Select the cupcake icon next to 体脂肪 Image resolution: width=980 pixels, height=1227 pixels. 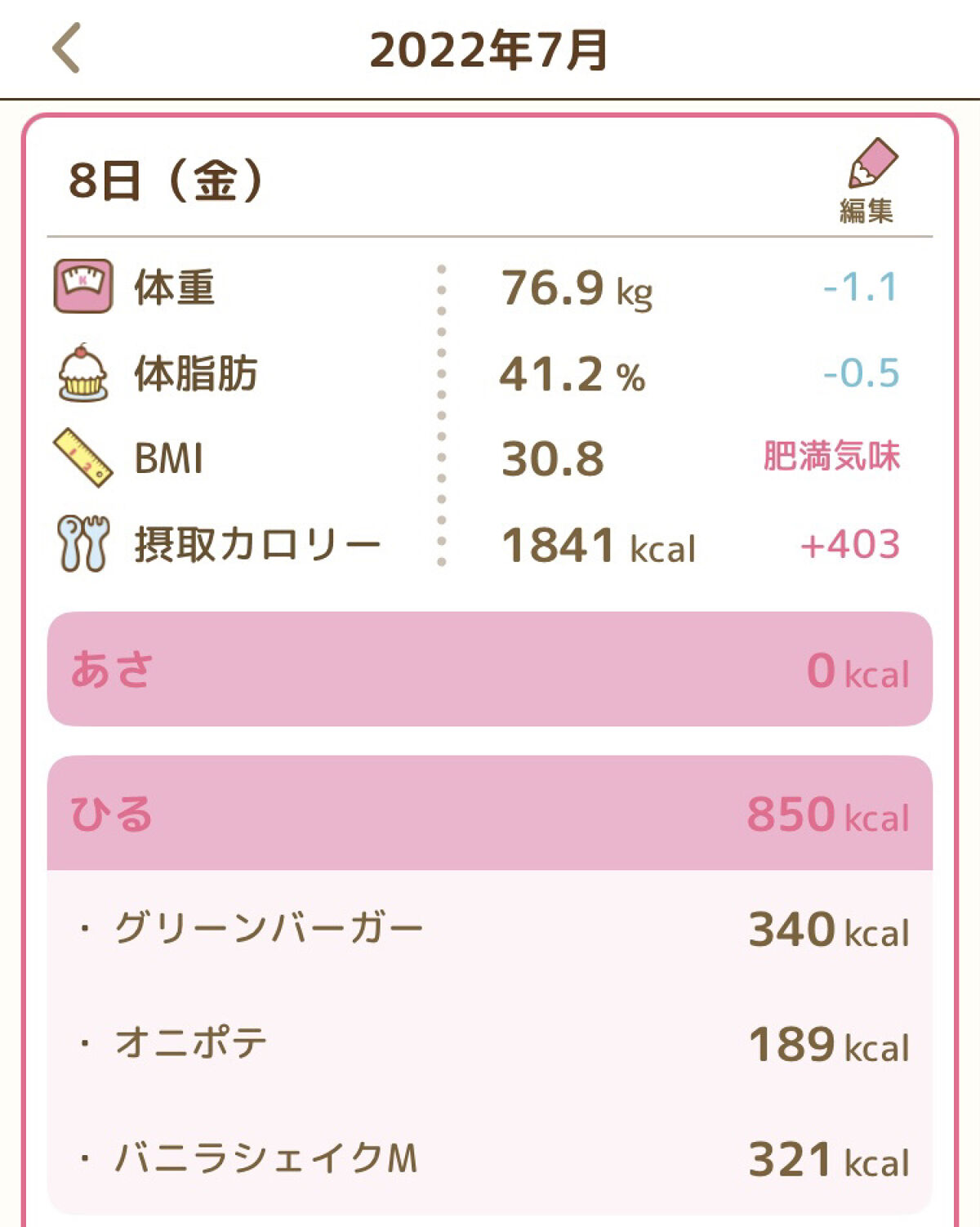coord(82,376)
